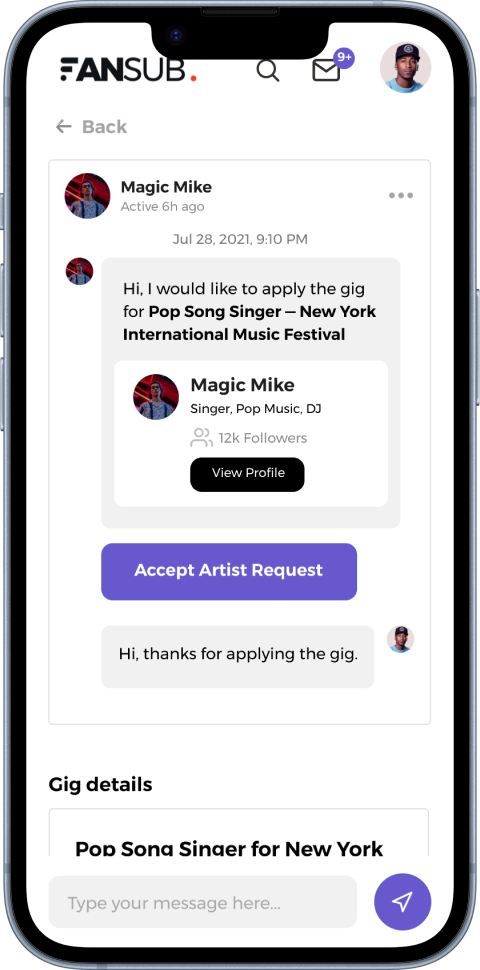Tap the message field to type

click(x=203, y=902)
